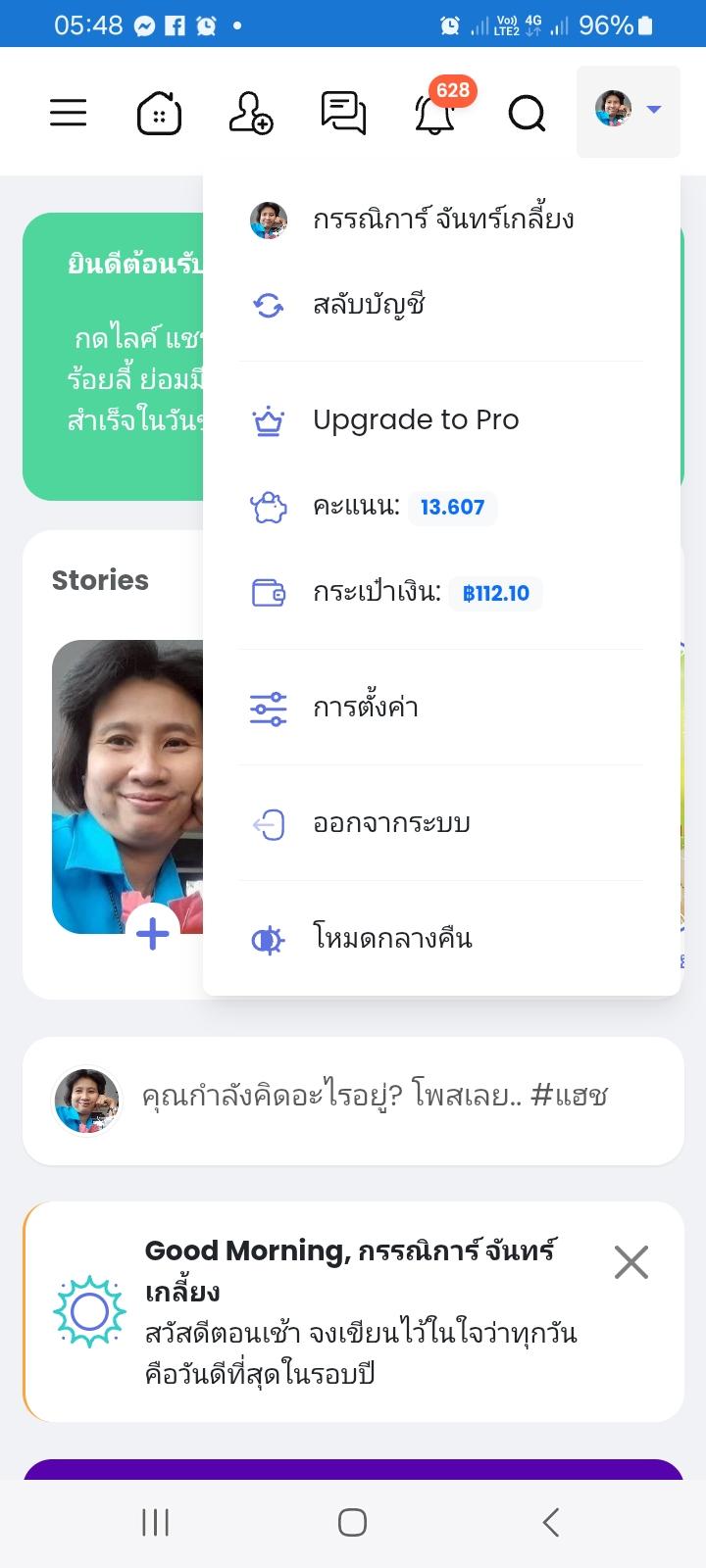Open the messages chat icon
The image size is (706, 1568).
click(x=343, y=113)
